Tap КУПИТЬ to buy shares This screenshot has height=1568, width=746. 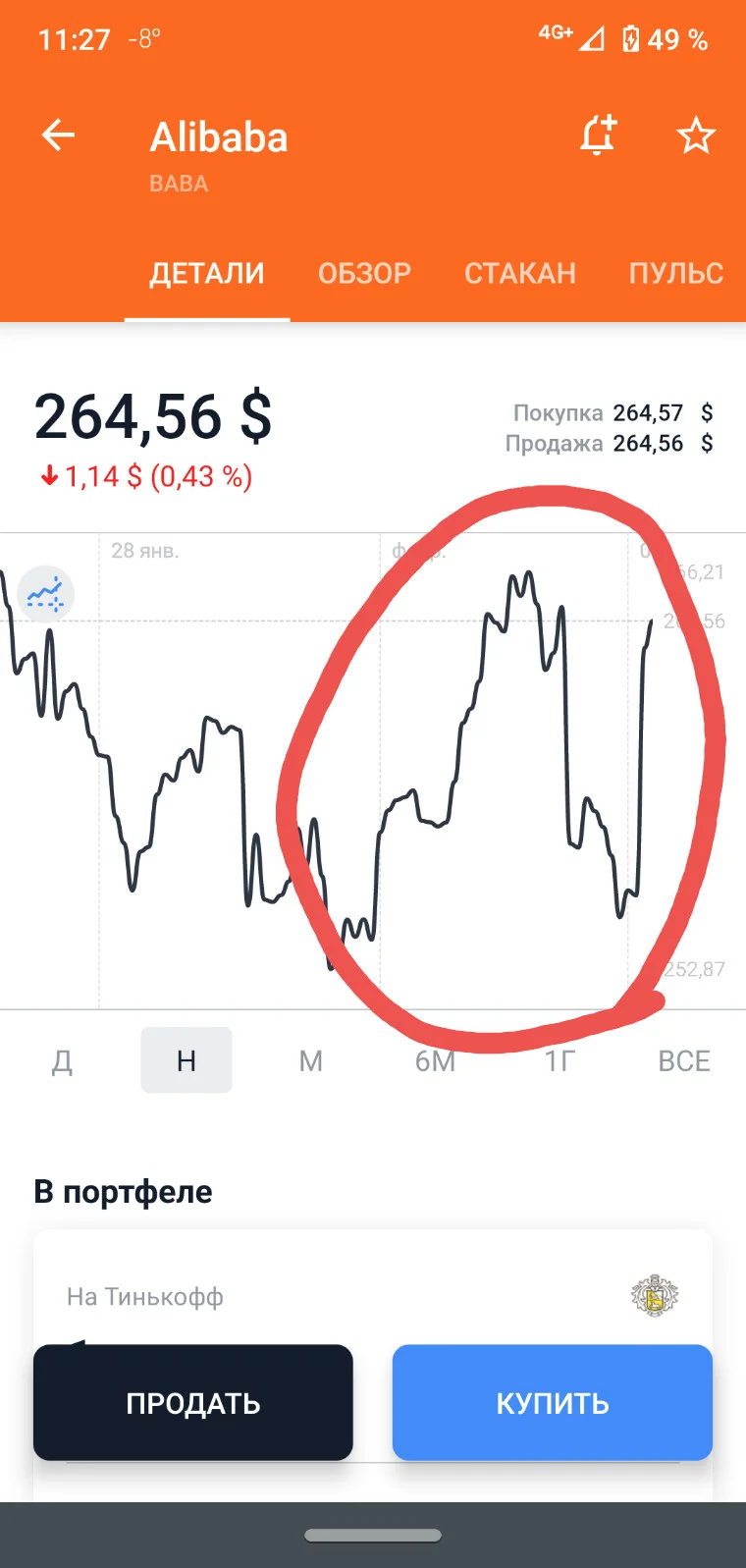pos(553,1403)
